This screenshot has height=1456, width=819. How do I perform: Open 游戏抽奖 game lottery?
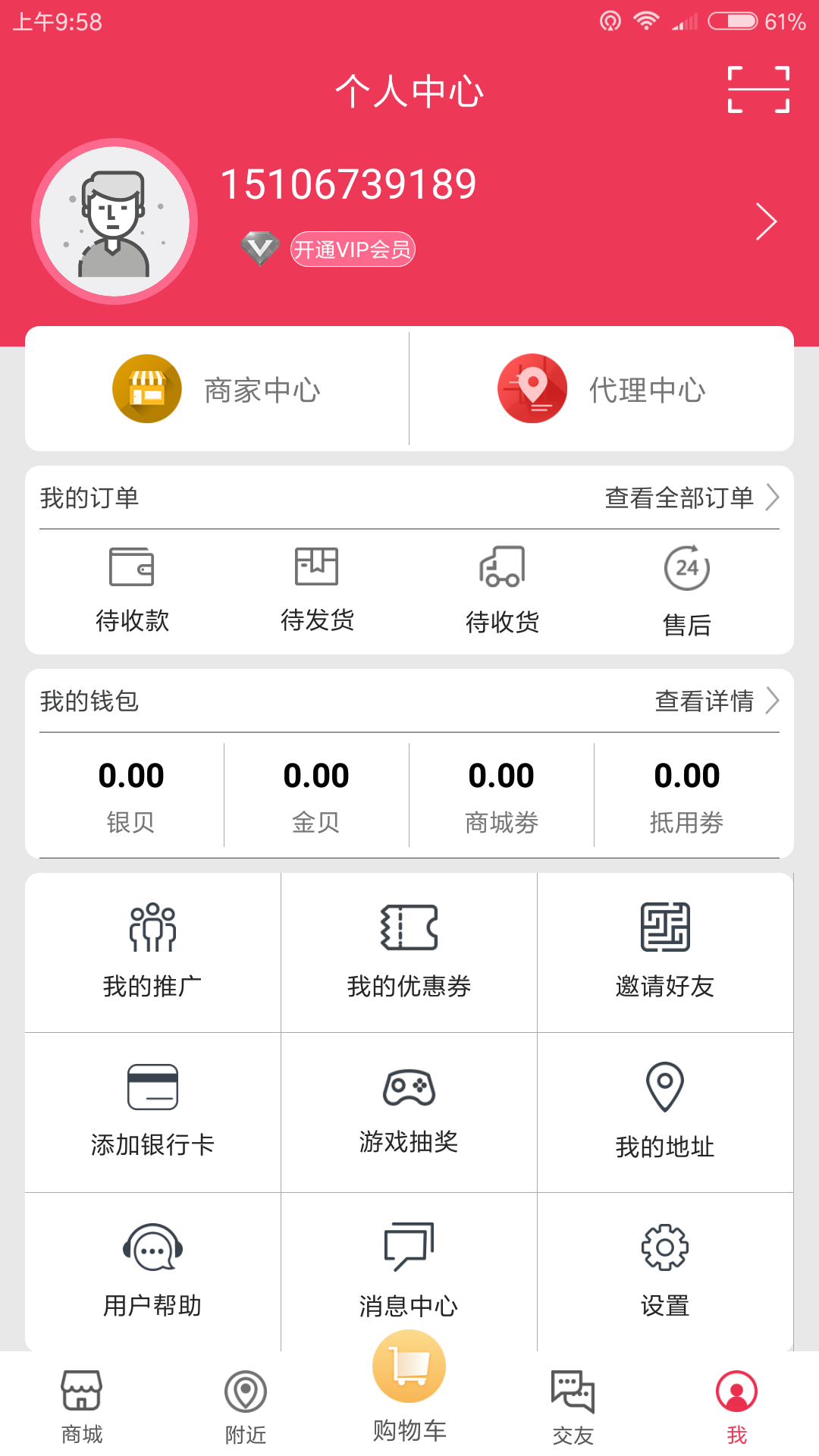pyautogui.click(x=409, y=1112)
